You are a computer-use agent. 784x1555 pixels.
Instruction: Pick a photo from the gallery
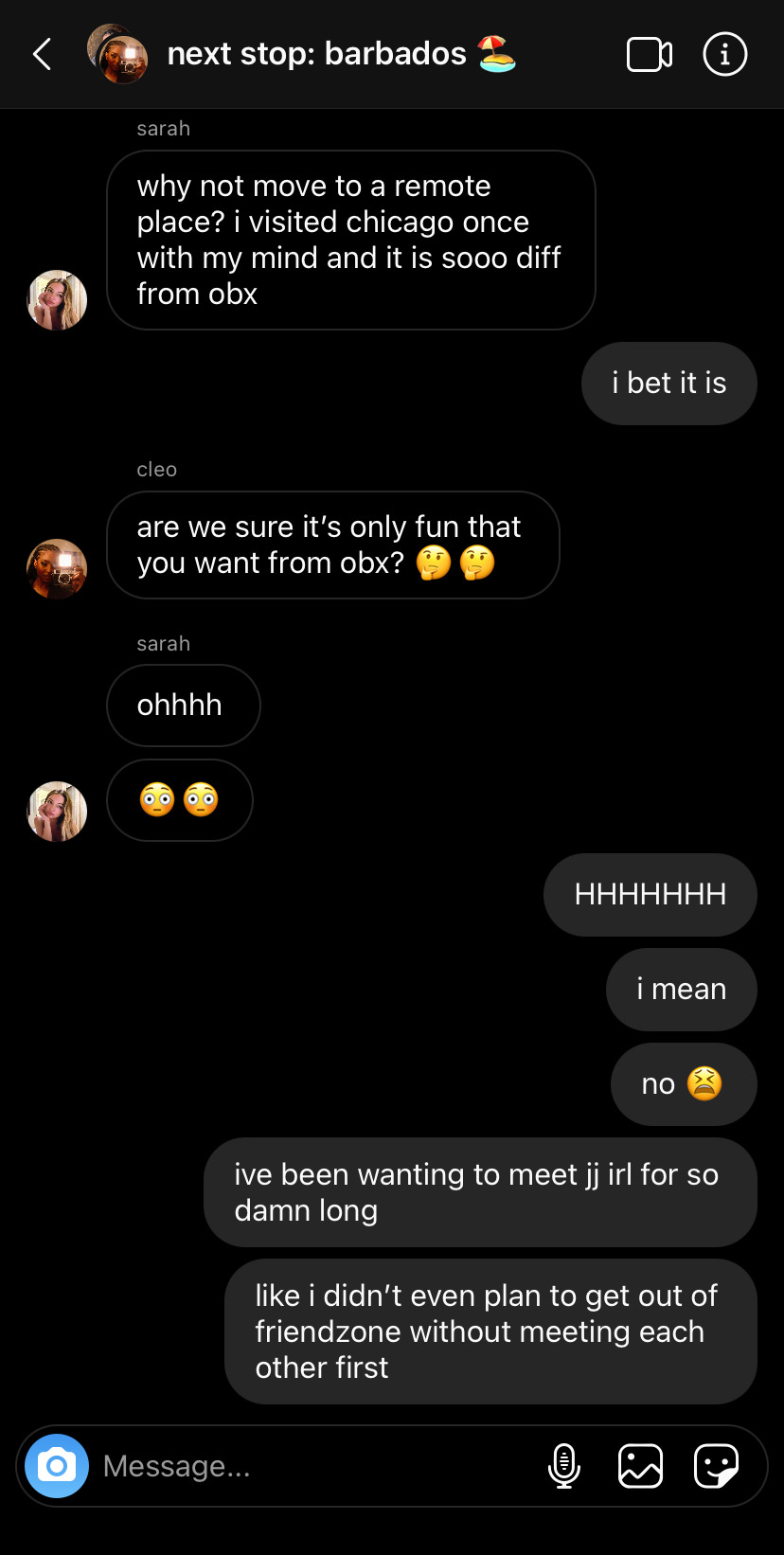click(x=640, y=1466)
